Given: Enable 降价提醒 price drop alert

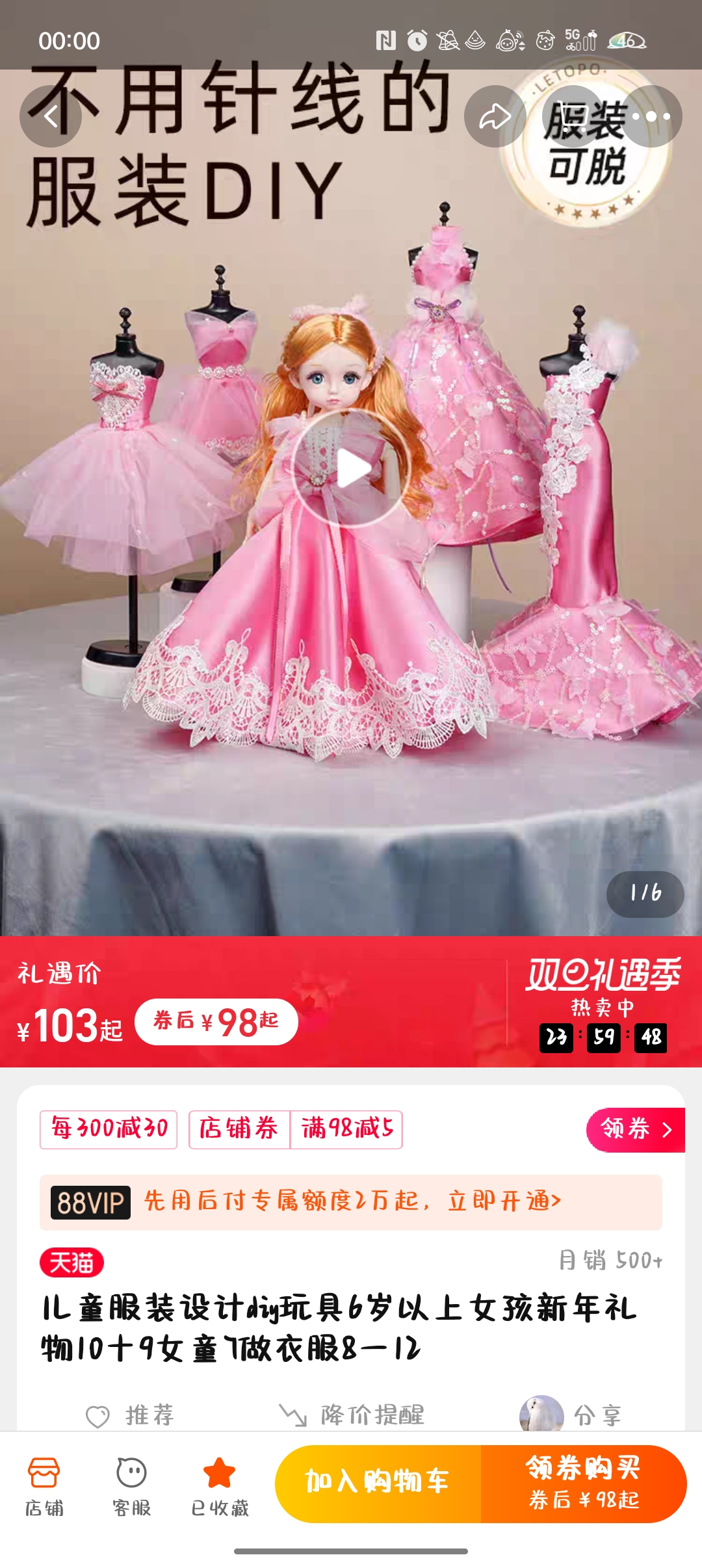Looking at the screenshot, I should click(352, 1415).
